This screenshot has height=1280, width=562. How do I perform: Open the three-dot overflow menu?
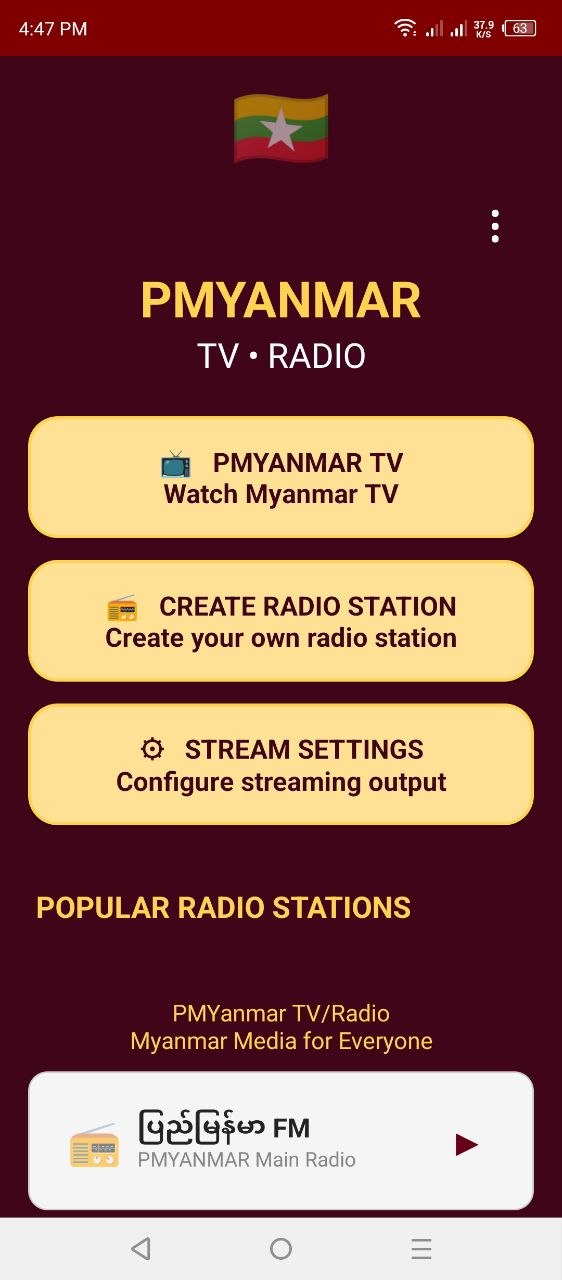(x=495, y=227)
